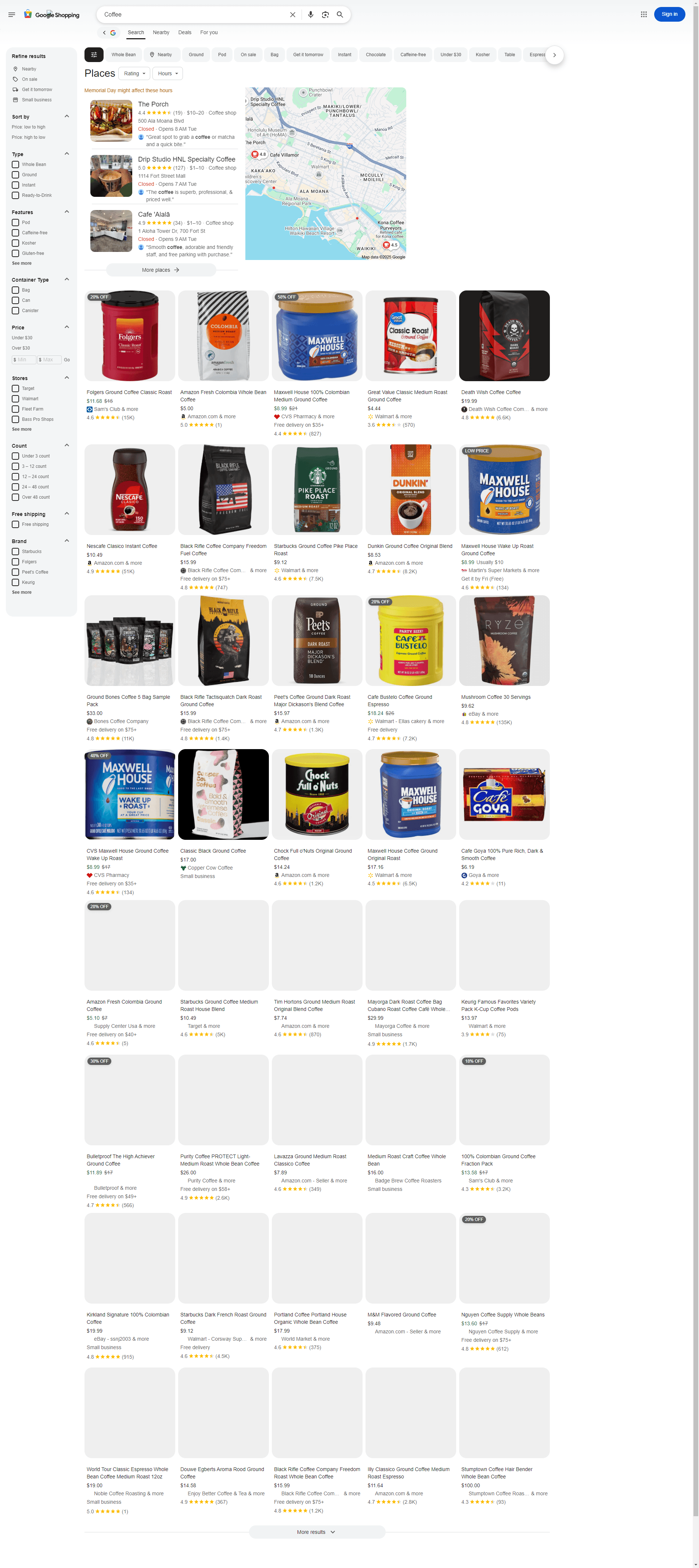
Task: Switch to the Deals tab
Action: 184,32
